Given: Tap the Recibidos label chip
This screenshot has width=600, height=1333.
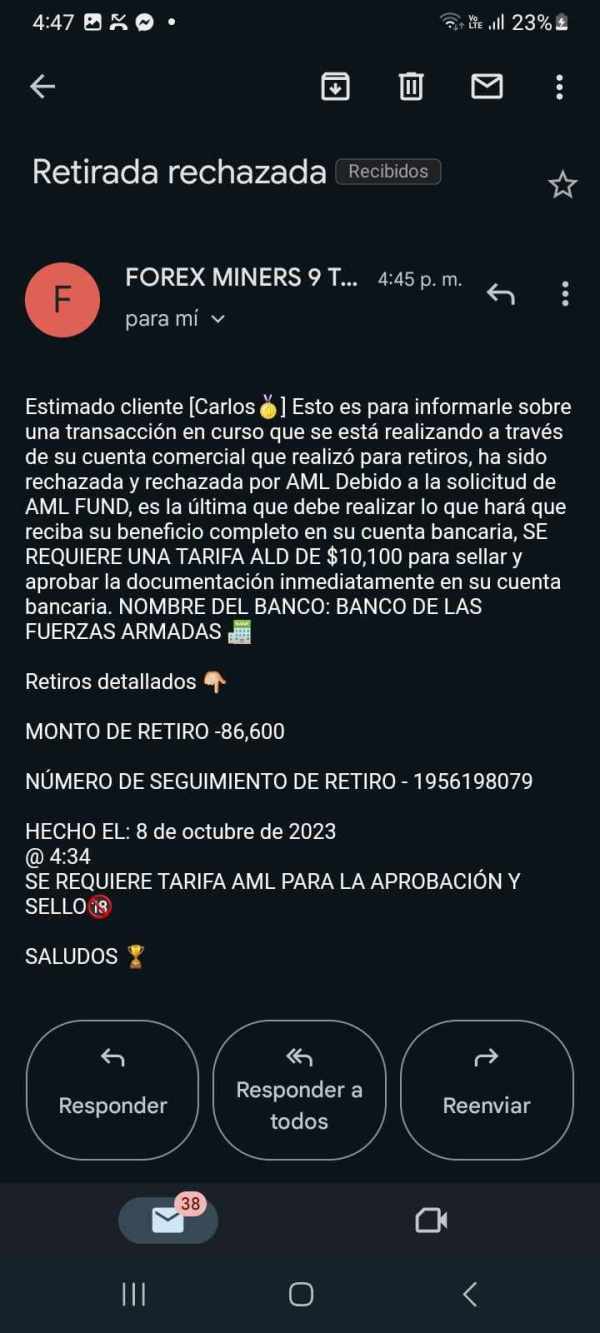Looking at the screenshot, I should (388, 171).
